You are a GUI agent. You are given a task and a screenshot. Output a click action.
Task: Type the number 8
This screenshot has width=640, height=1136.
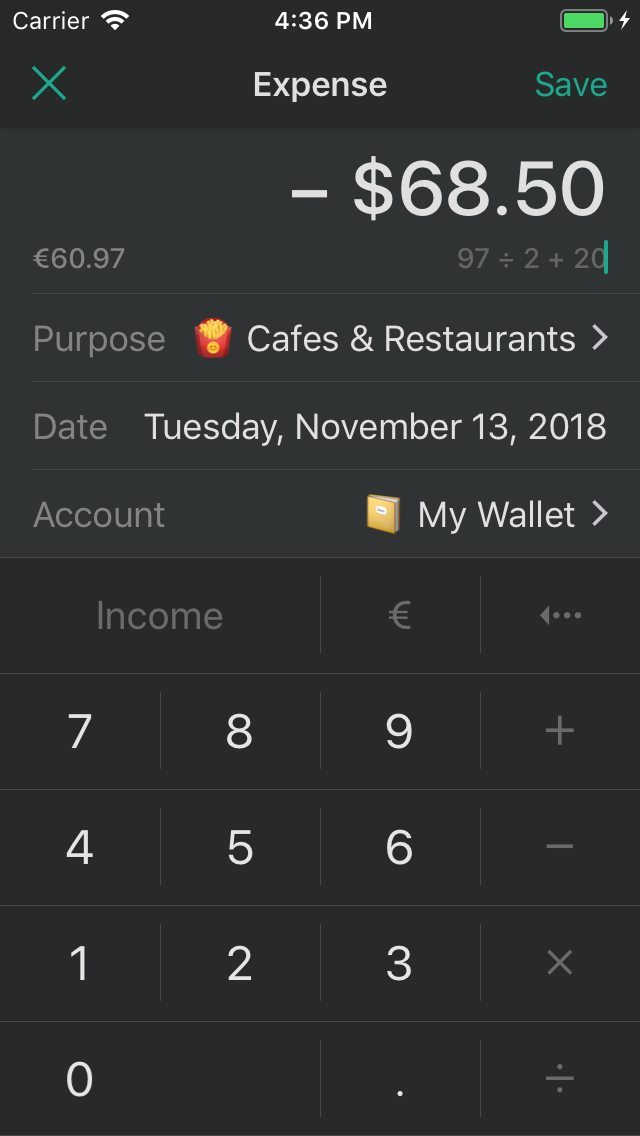240,732
